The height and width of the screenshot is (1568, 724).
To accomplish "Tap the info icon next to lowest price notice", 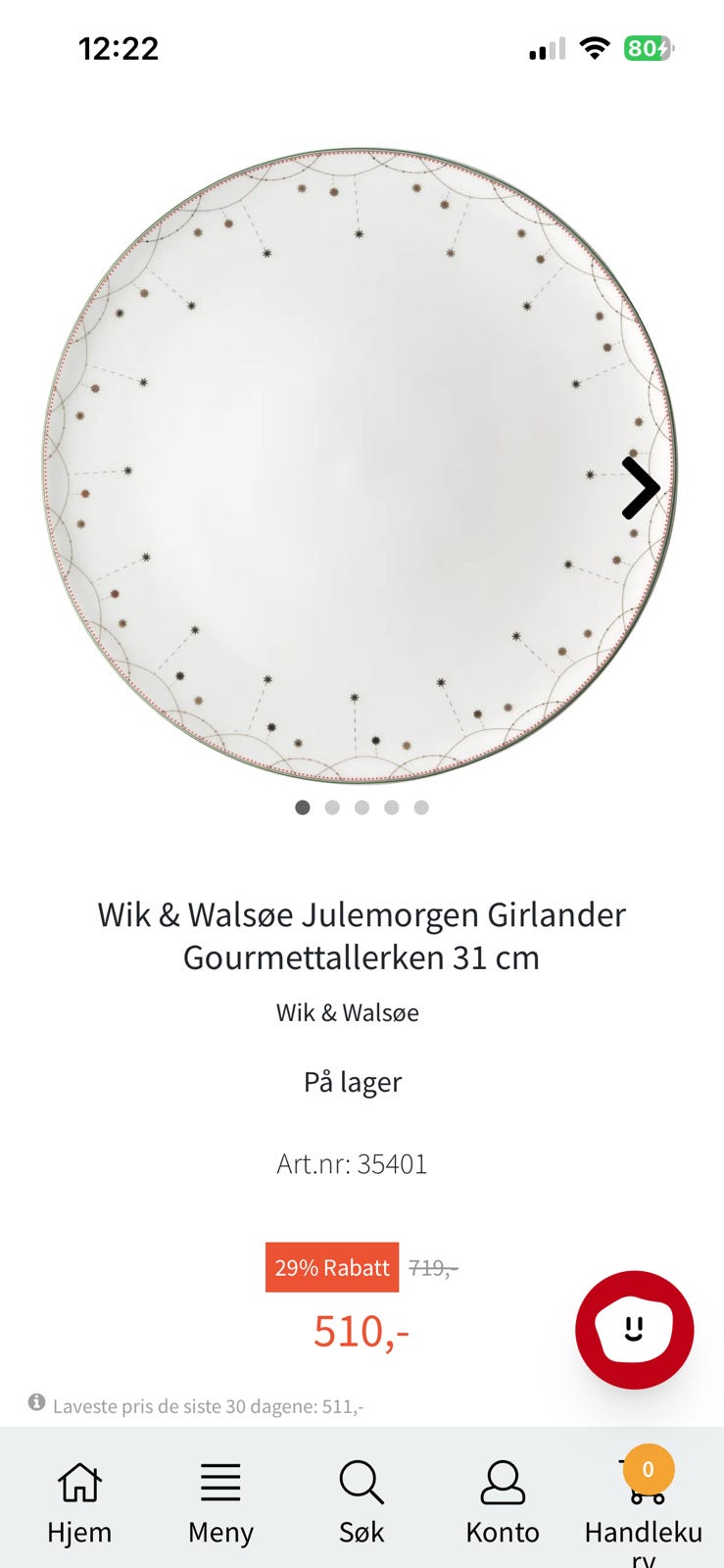I will [38, 1402].
